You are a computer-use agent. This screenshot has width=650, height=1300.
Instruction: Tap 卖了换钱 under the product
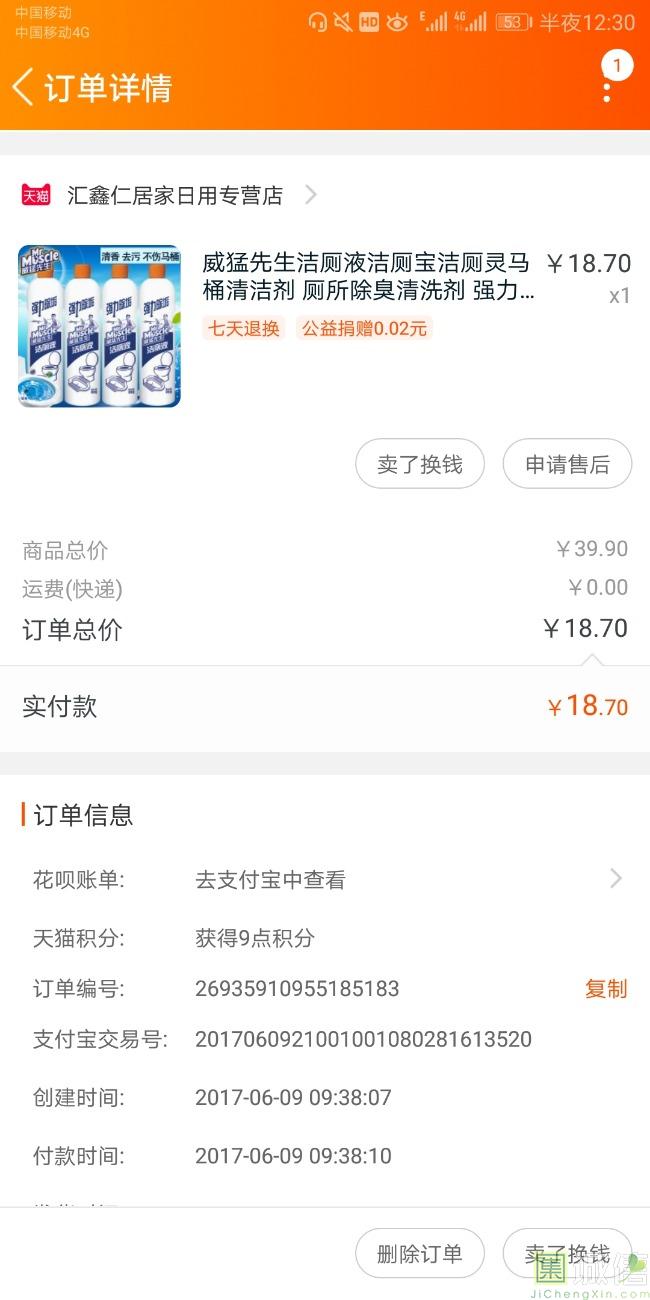(420, 465)
